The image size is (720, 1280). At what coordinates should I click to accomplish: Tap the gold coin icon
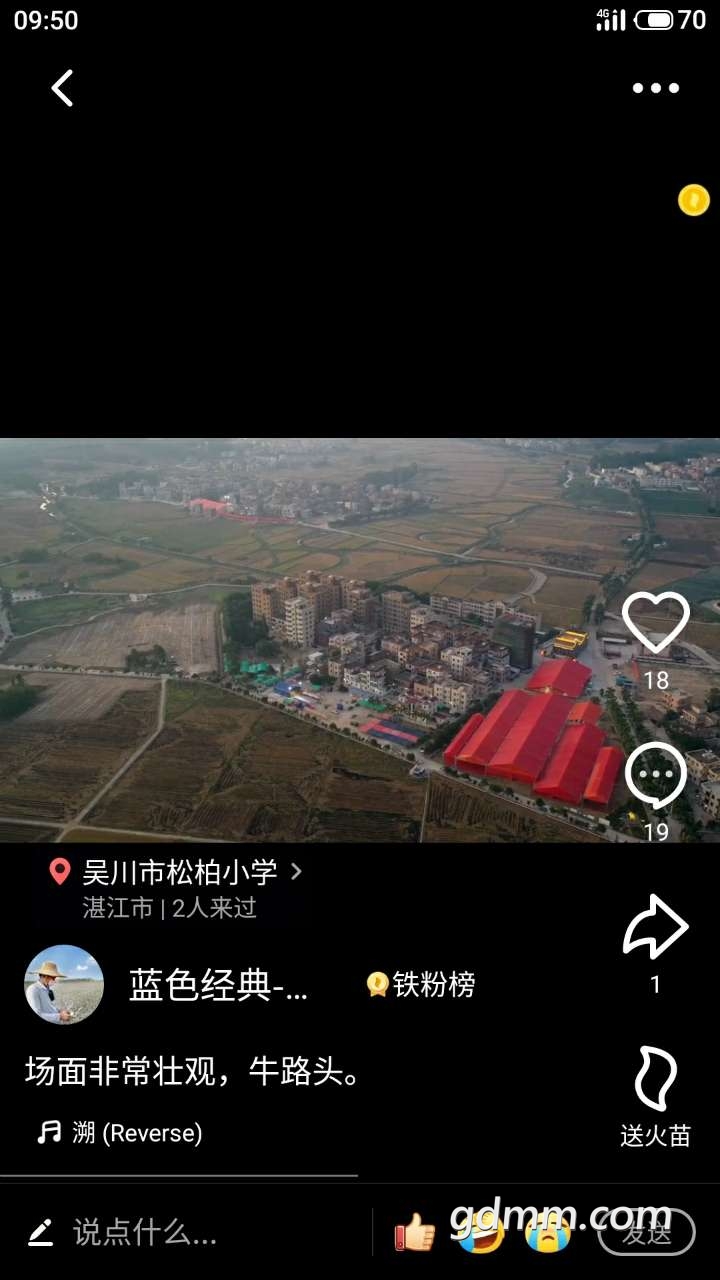pyautogui.click(x=694, y=200)
